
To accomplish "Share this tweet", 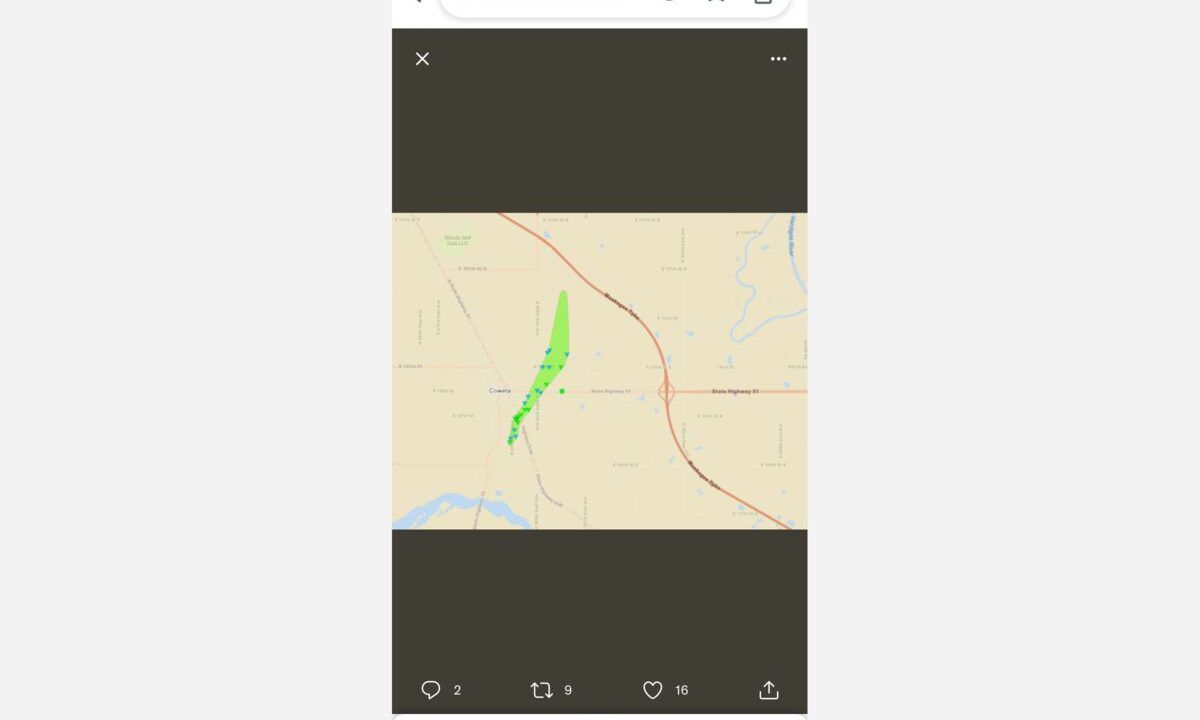I will pos(768,690).
